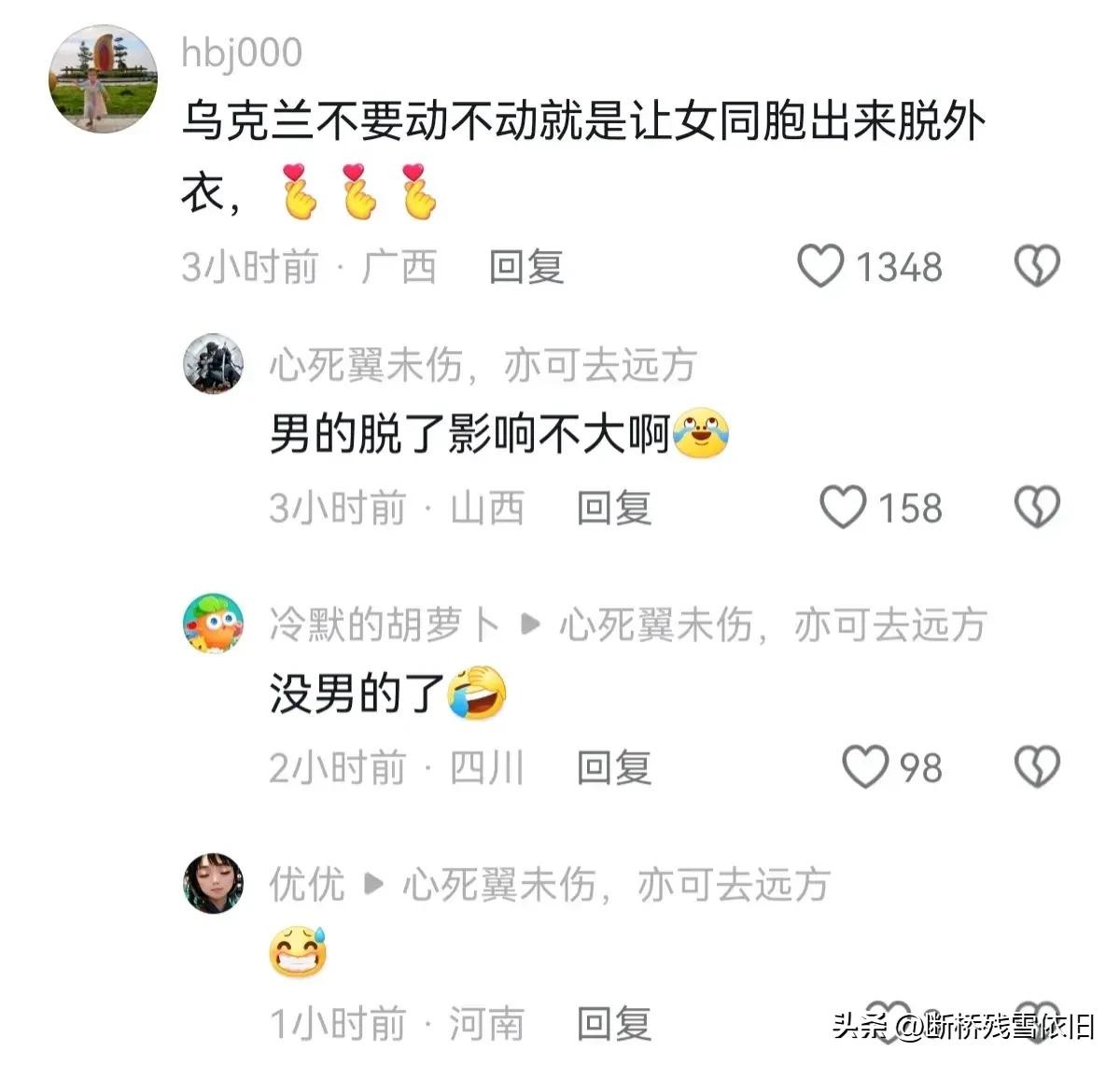
Task: Open 优优's profile picture
Action: [x=214, y=882]
